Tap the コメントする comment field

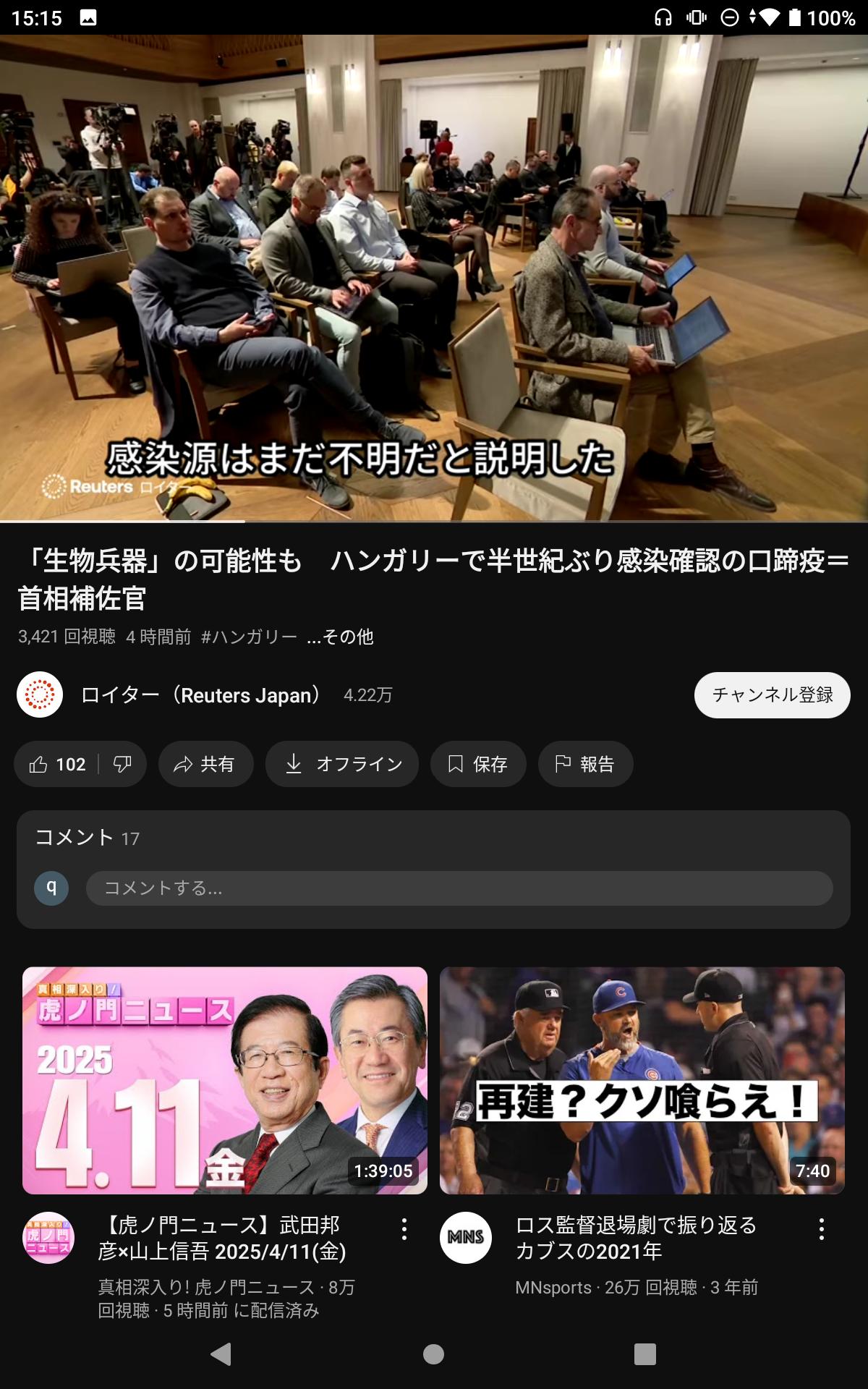[459, 888]
